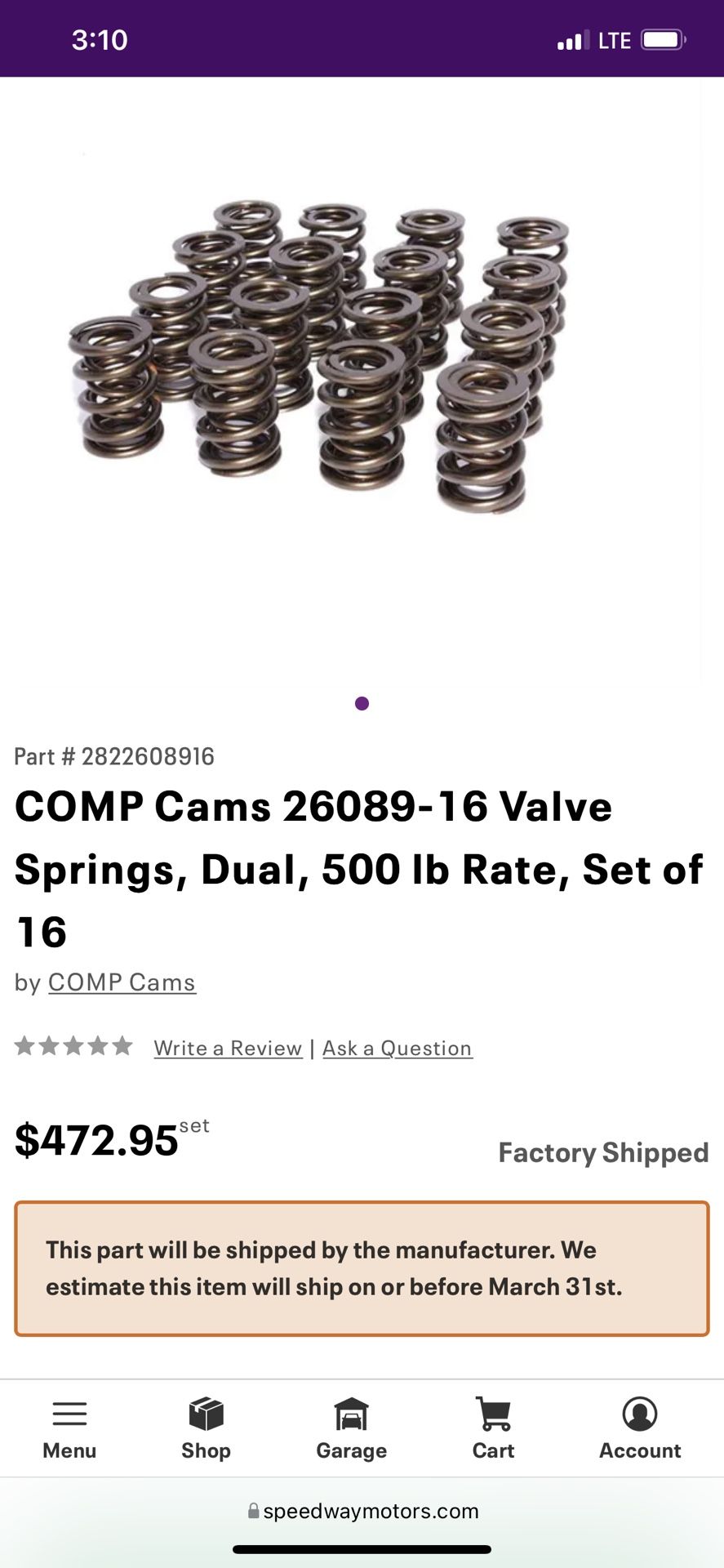The height and width of the screenshot is (1568, 724).
Task: Open the Menu hamburger icon
Action: tap(69, 1414)
